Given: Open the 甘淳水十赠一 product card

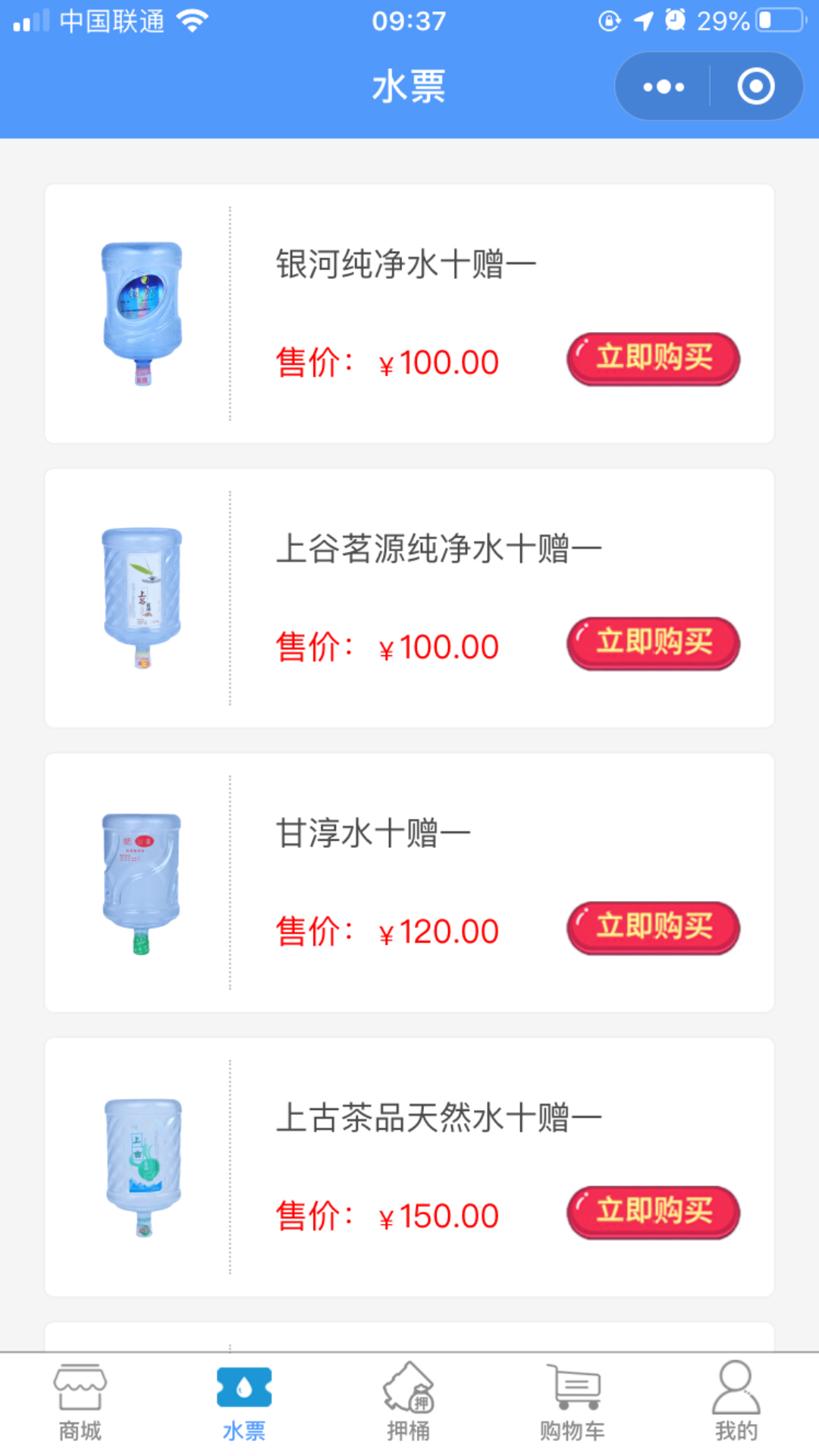Looking at the screenshot, I should point(373,833).
